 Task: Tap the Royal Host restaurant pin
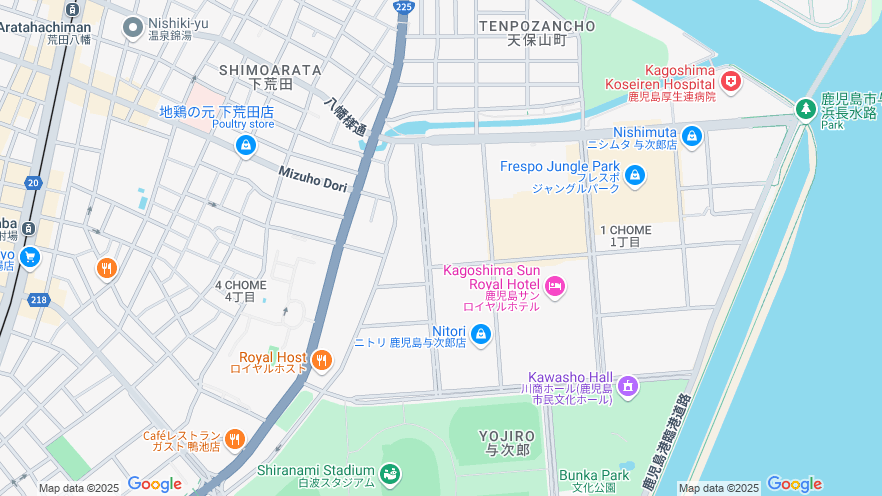pyautogui.click(x=321, y=360)
